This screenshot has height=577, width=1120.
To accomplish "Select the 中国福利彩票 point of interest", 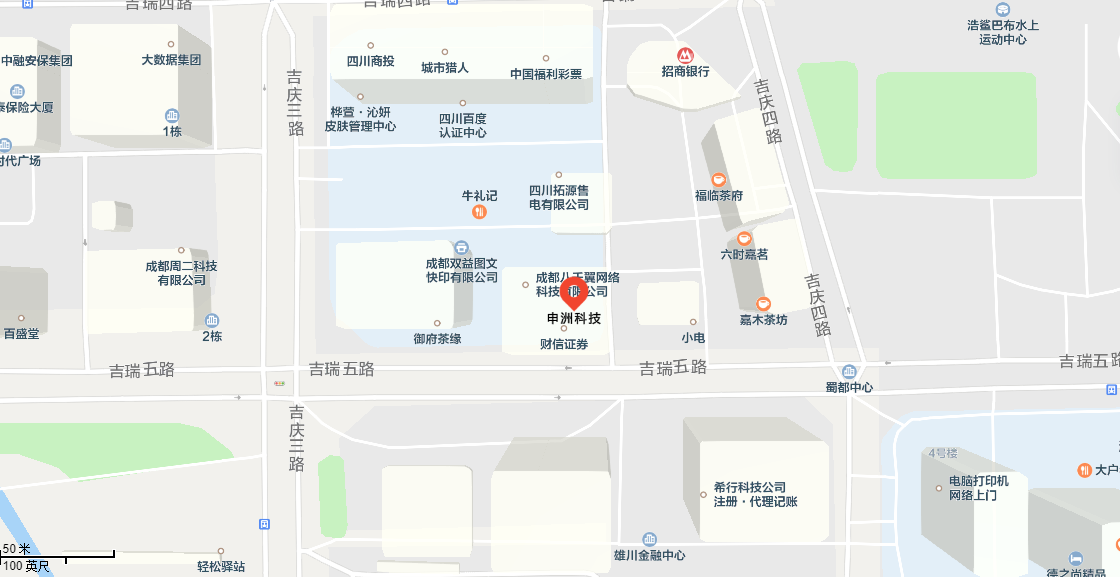I will pyautogui.click(x=545, y=58).
